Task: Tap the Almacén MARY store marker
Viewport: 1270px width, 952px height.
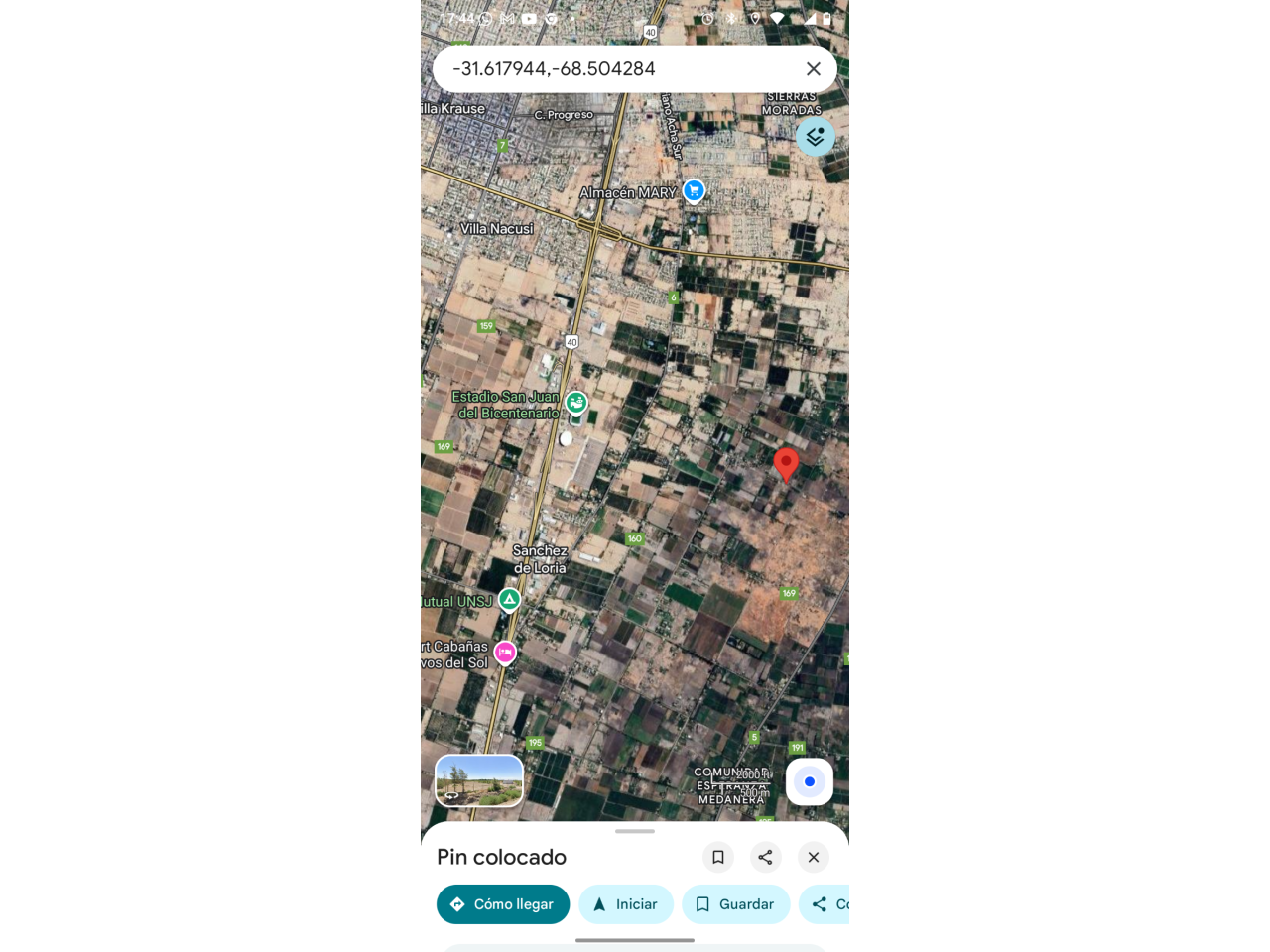Action: pyautogui.click(x=694, y=190)
